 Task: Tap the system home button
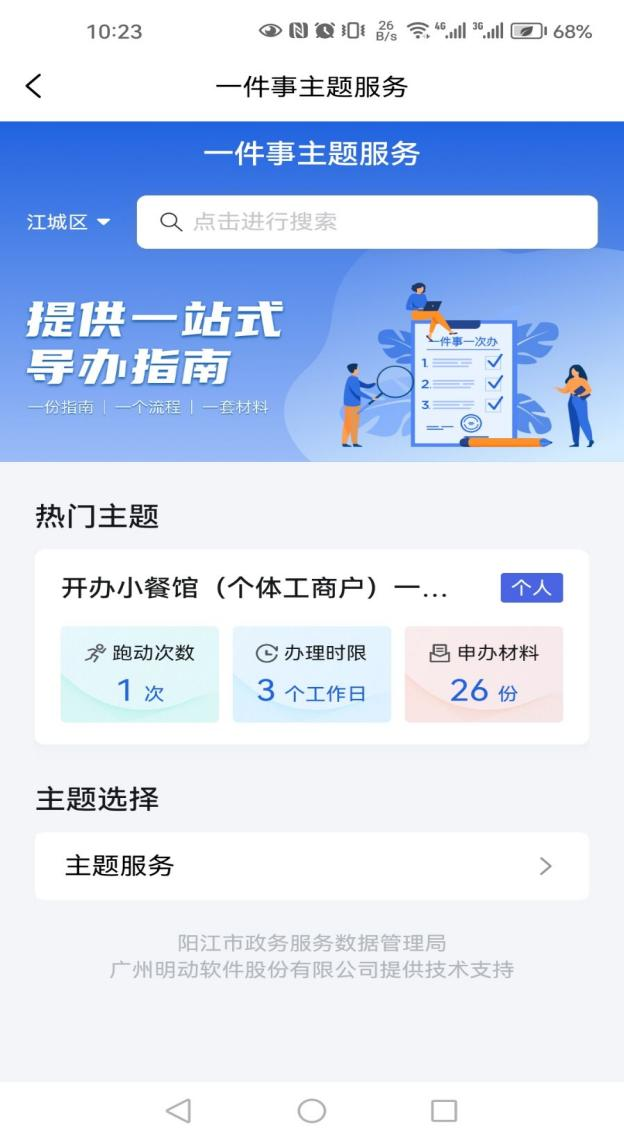pyautogui.click(x=312, y=1110)
